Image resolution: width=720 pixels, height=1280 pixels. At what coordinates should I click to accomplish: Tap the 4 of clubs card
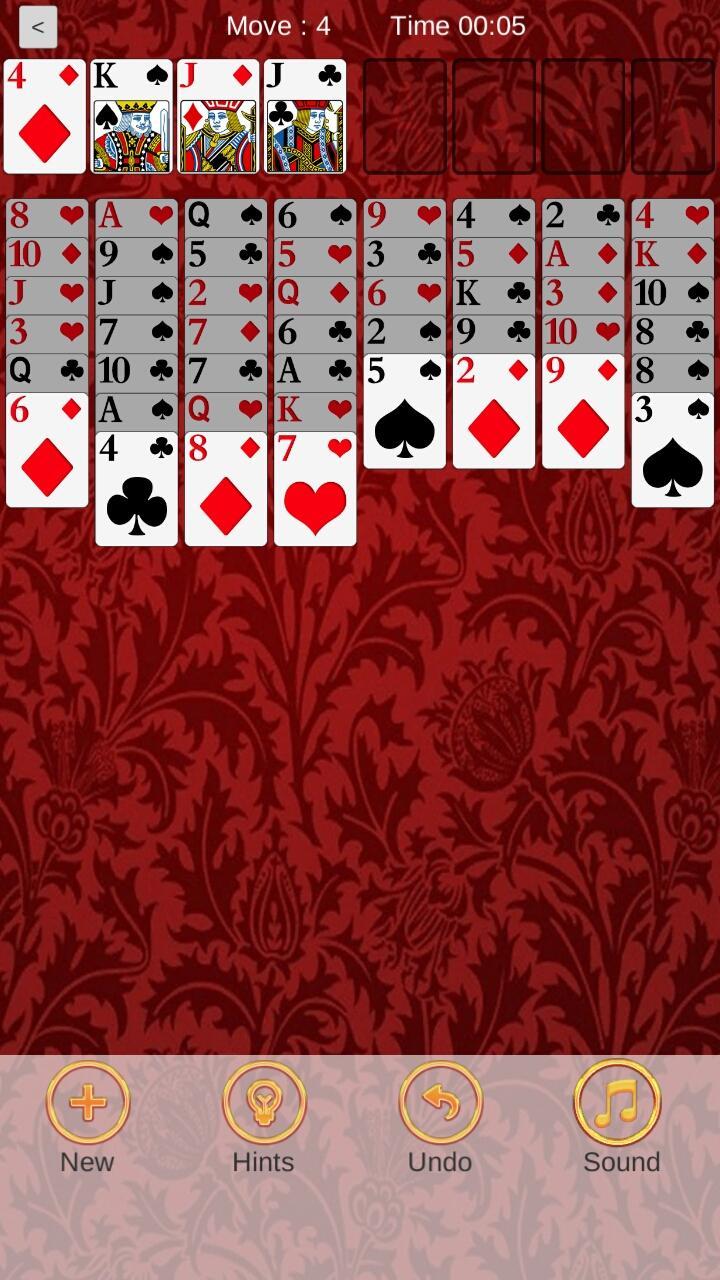(136, 489)
